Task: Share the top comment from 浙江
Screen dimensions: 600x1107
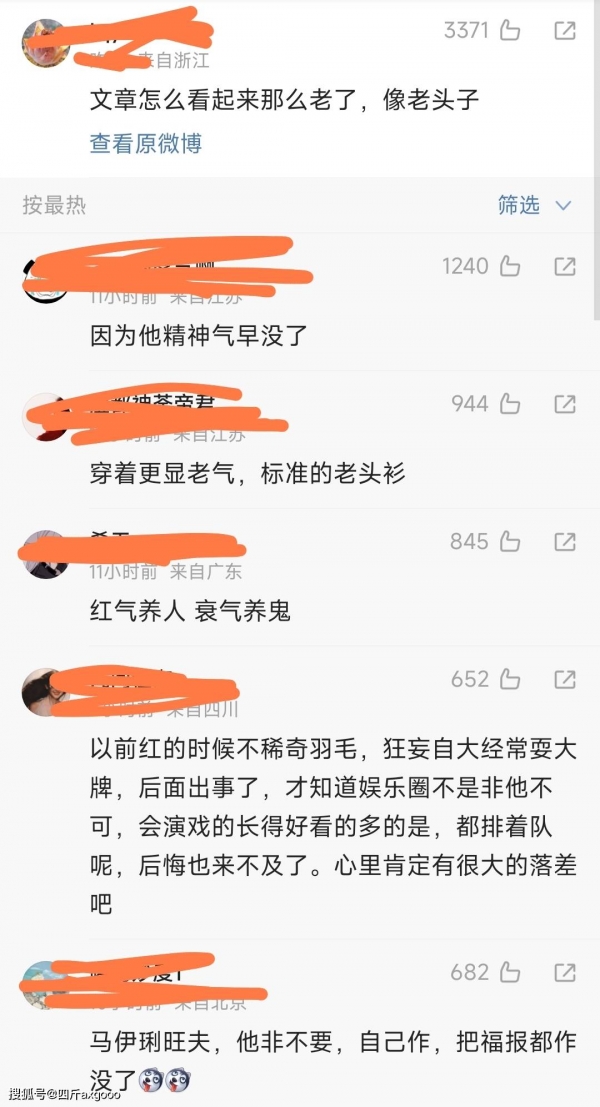Action: (x=565, y=31)
